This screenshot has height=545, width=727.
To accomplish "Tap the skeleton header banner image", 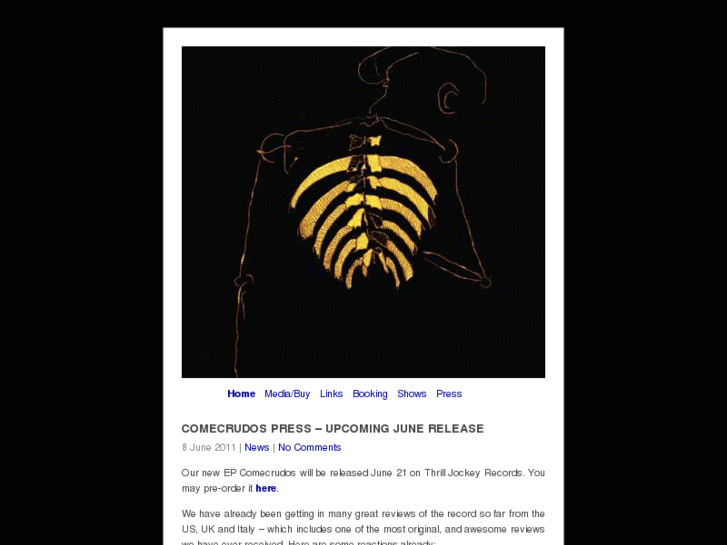I will (363, 212).
